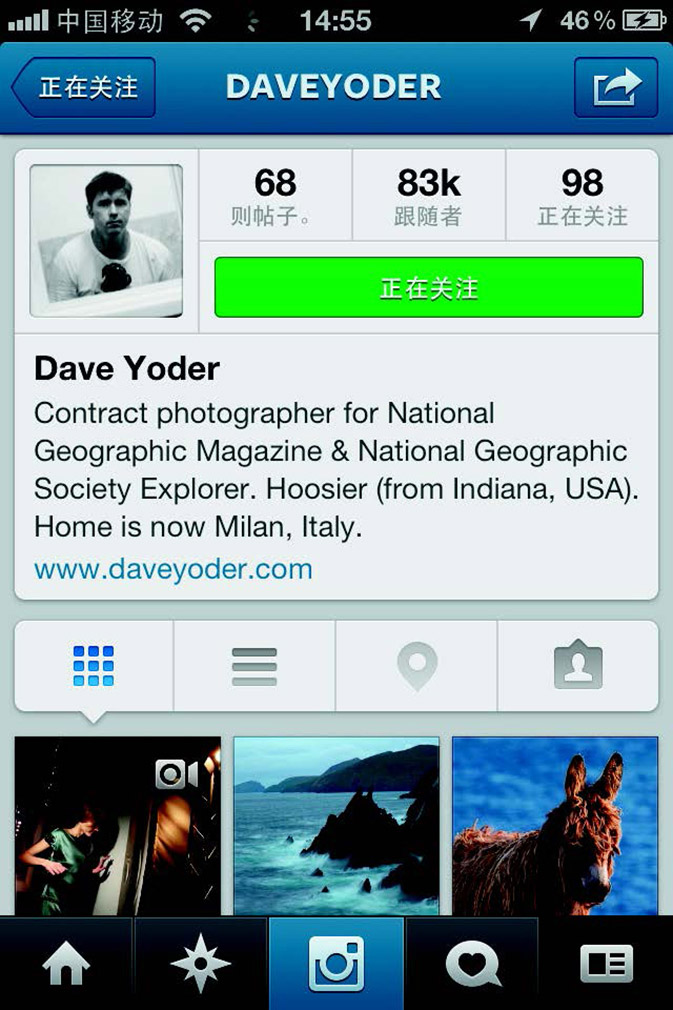The image size is (673, 1010).
Task: View the 98 accounts being followed
Action: tap(582, 196)
